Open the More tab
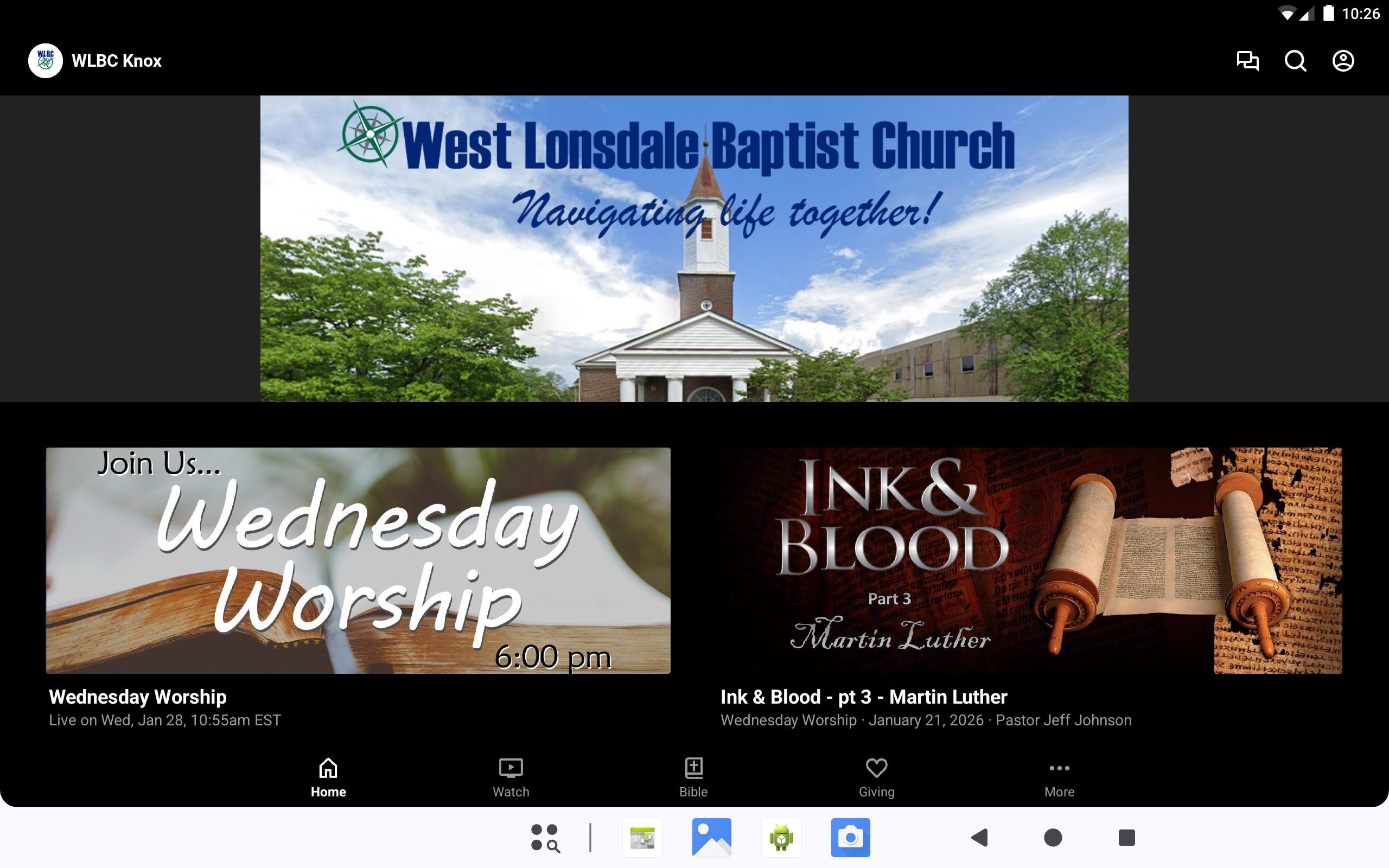Viewport: 1389px width, 868px height. pyautogui.click(x=1059, y=777)
